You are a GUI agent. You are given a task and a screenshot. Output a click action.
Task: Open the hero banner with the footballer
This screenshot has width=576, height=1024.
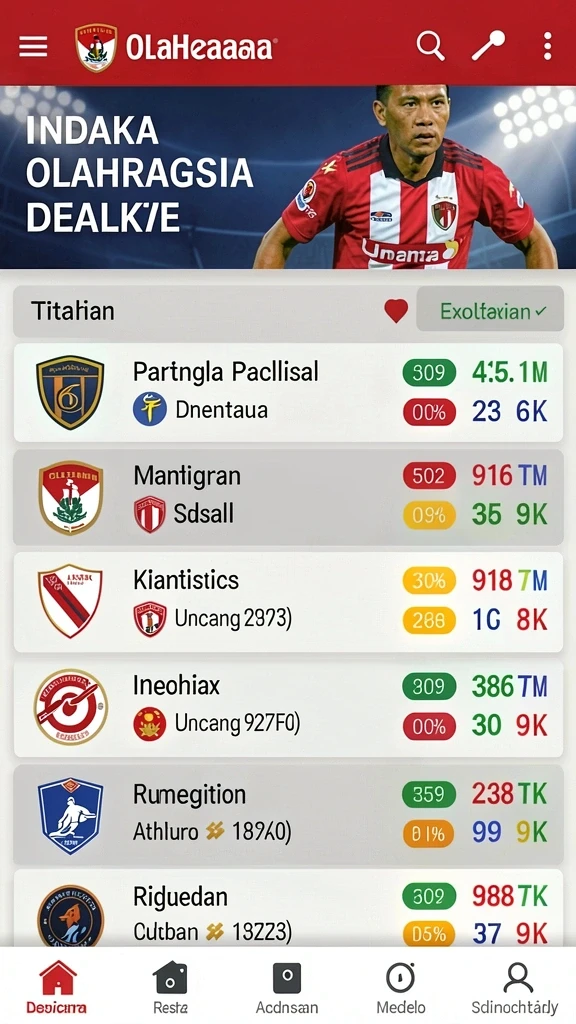pyautogui.click(x=288, y=177)
